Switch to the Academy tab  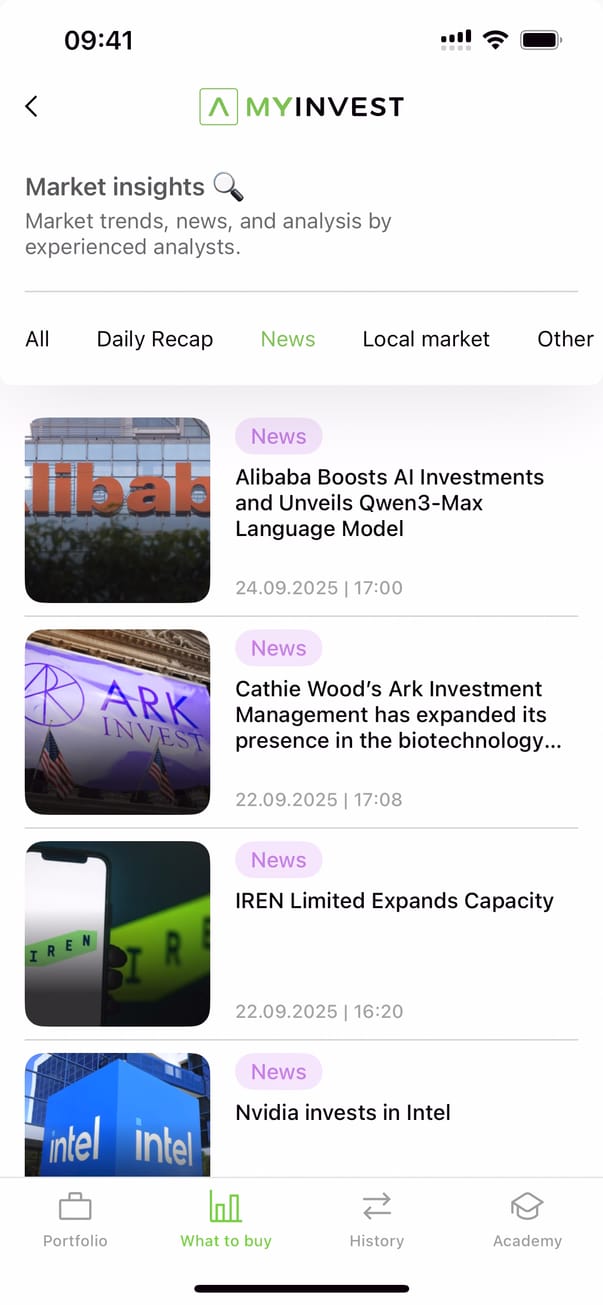click(527, 1219)
